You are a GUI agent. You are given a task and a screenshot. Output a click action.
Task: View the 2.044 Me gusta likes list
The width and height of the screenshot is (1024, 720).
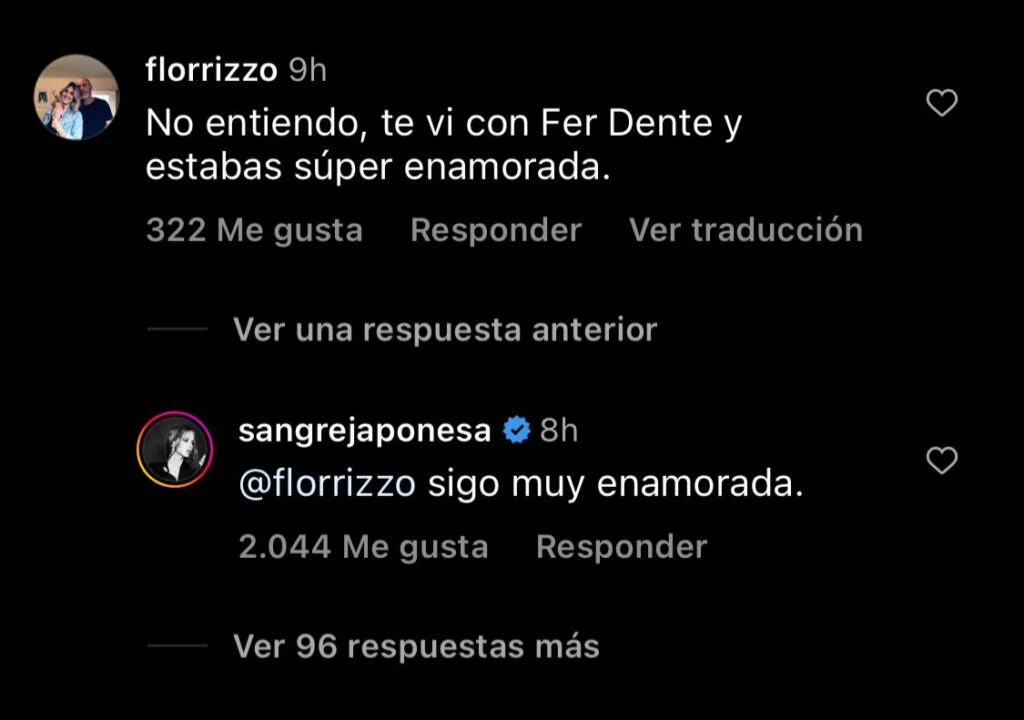pos(363,547)
